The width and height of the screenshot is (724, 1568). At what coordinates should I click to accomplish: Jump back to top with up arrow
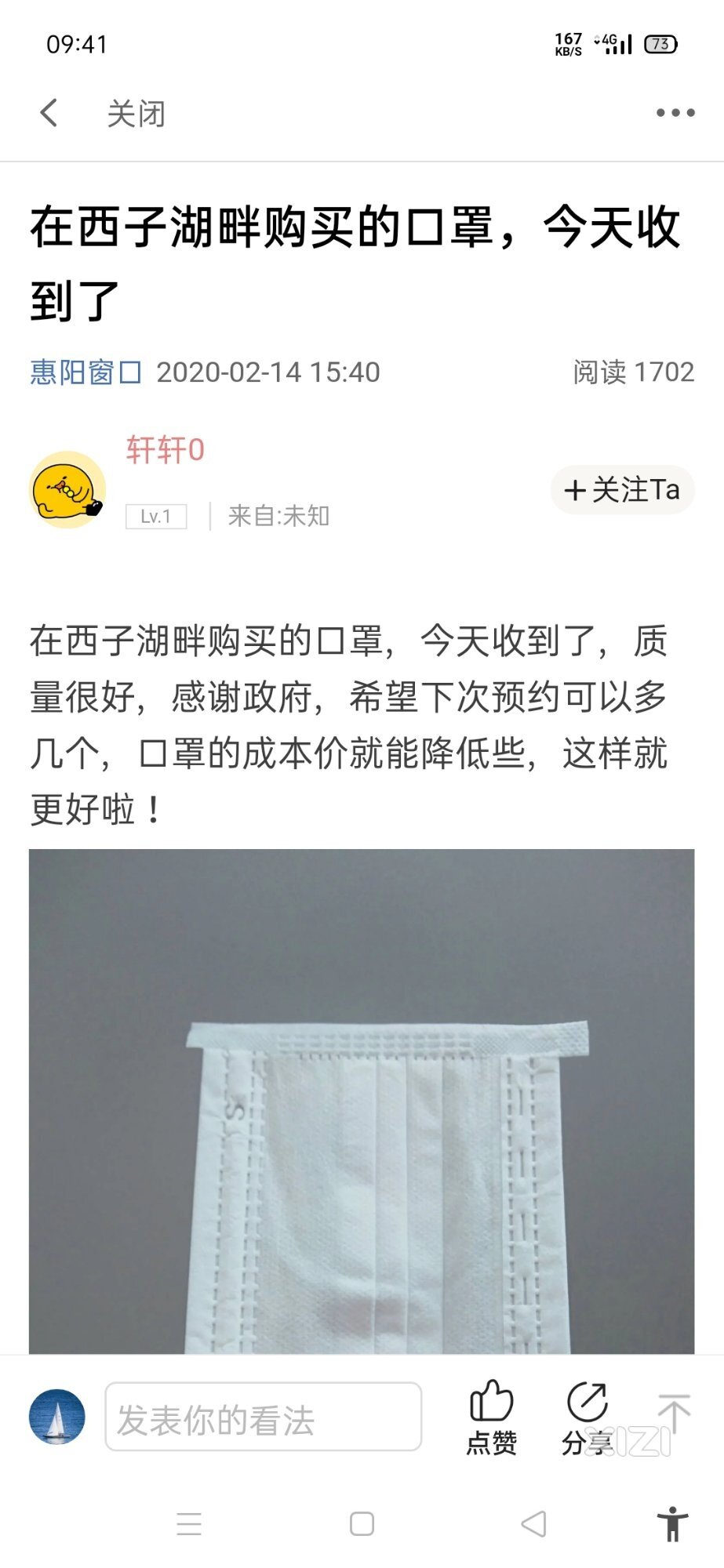point(674,1414)
